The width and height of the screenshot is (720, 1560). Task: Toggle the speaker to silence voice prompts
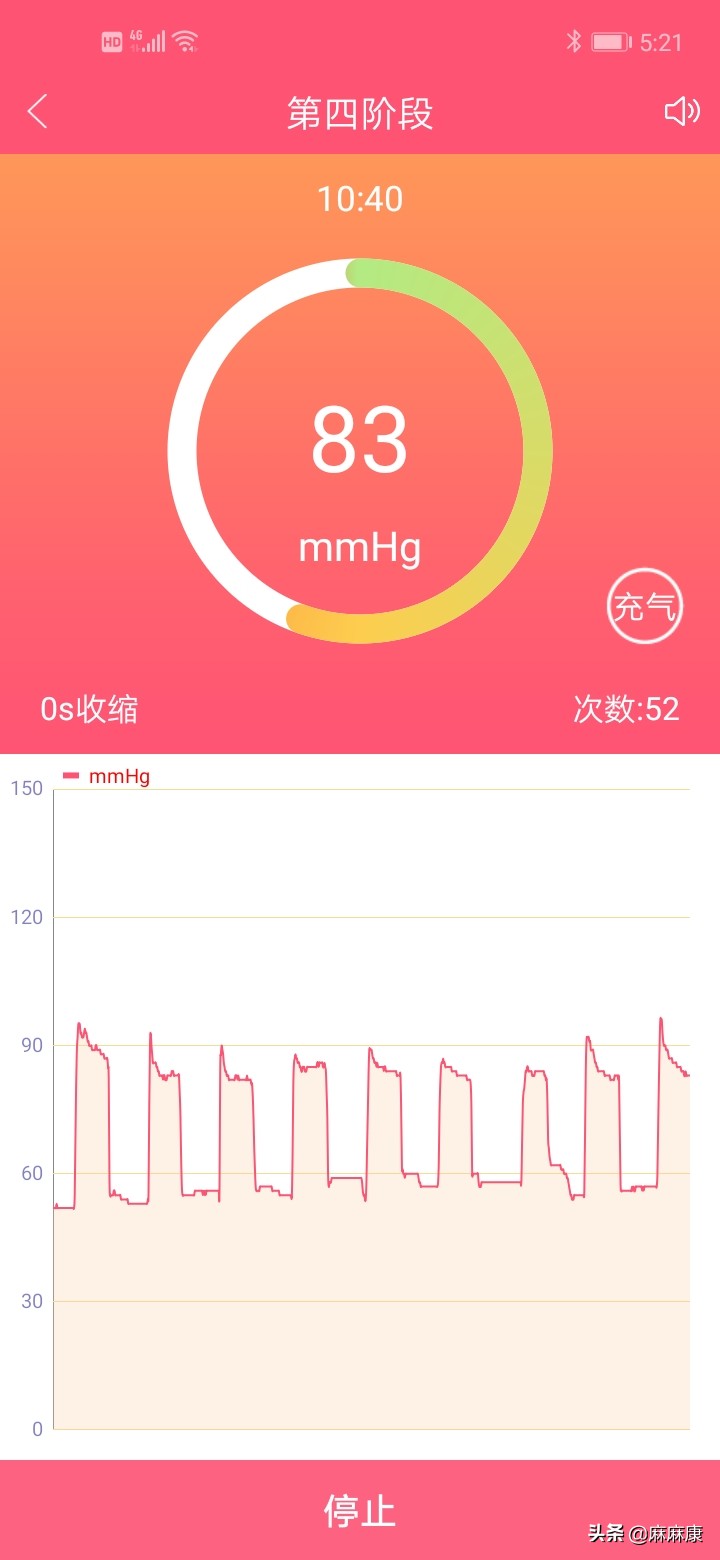click(x=681, y=113)
